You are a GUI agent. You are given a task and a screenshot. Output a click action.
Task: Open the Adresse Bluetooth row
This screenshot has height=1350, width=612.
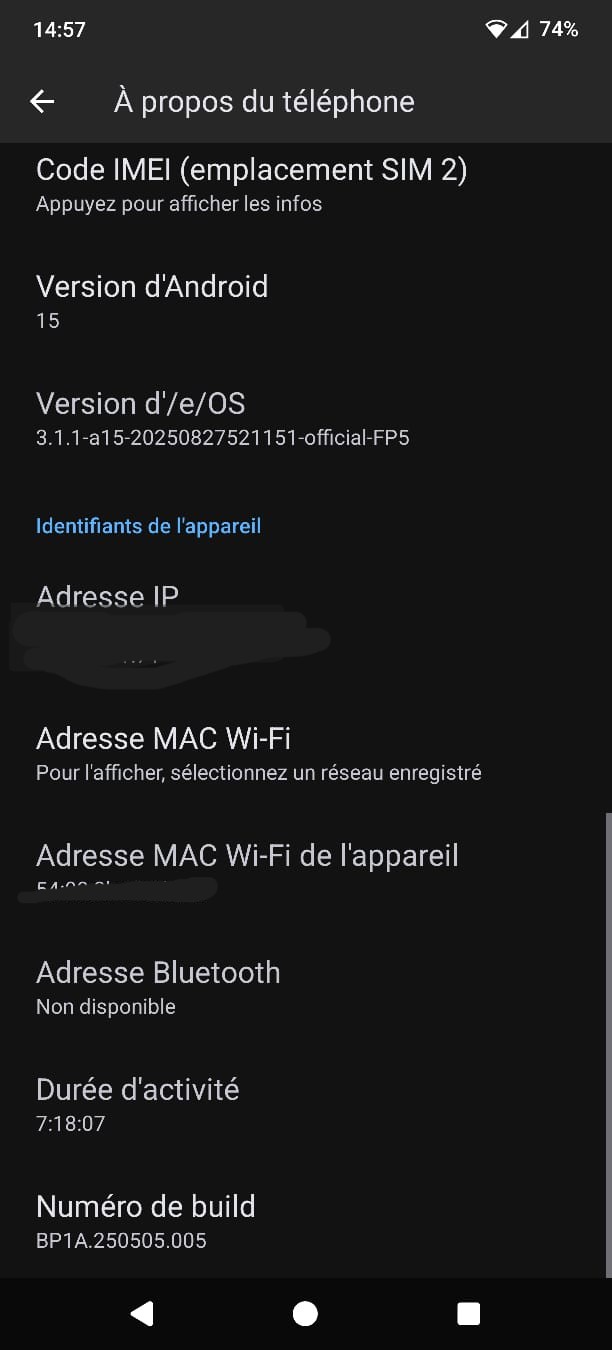[x=306, y=989]
